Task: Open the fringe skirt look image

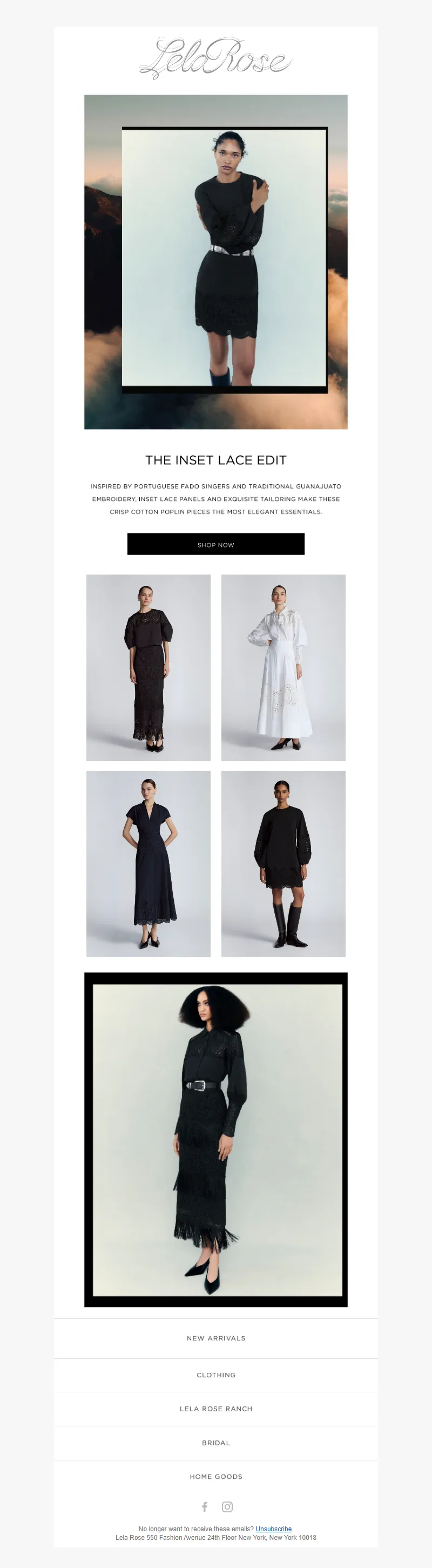Action: [x=215, y=1139]
